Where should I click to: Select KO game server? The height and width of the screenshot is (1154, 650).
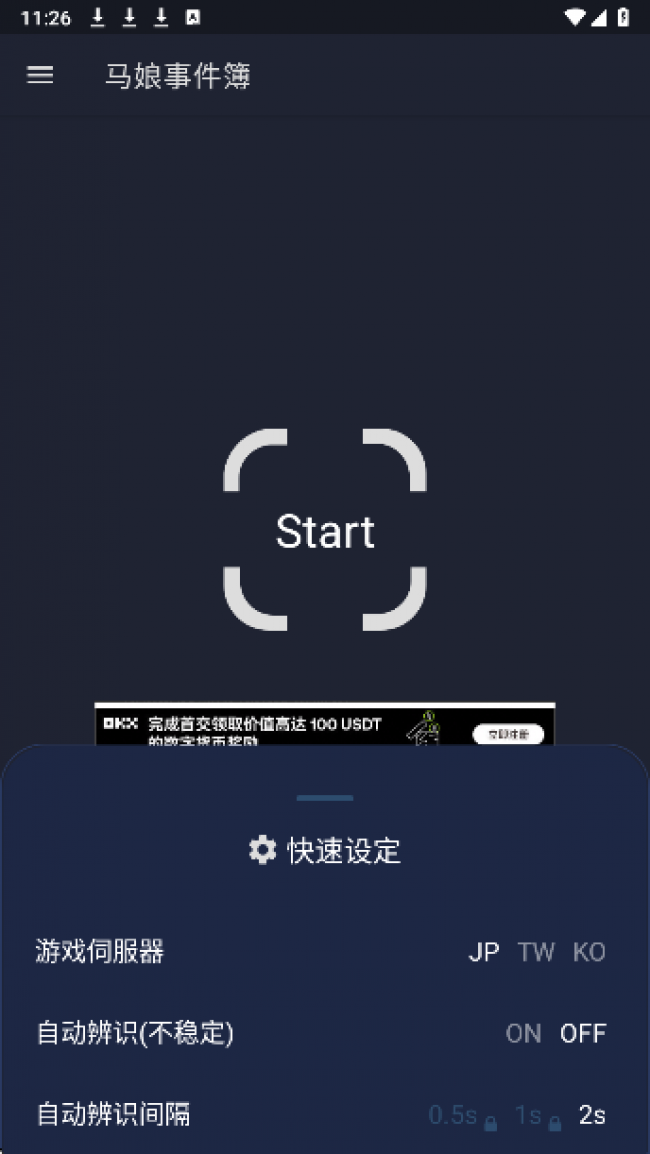pyautogui.click(x=589, y=952)
